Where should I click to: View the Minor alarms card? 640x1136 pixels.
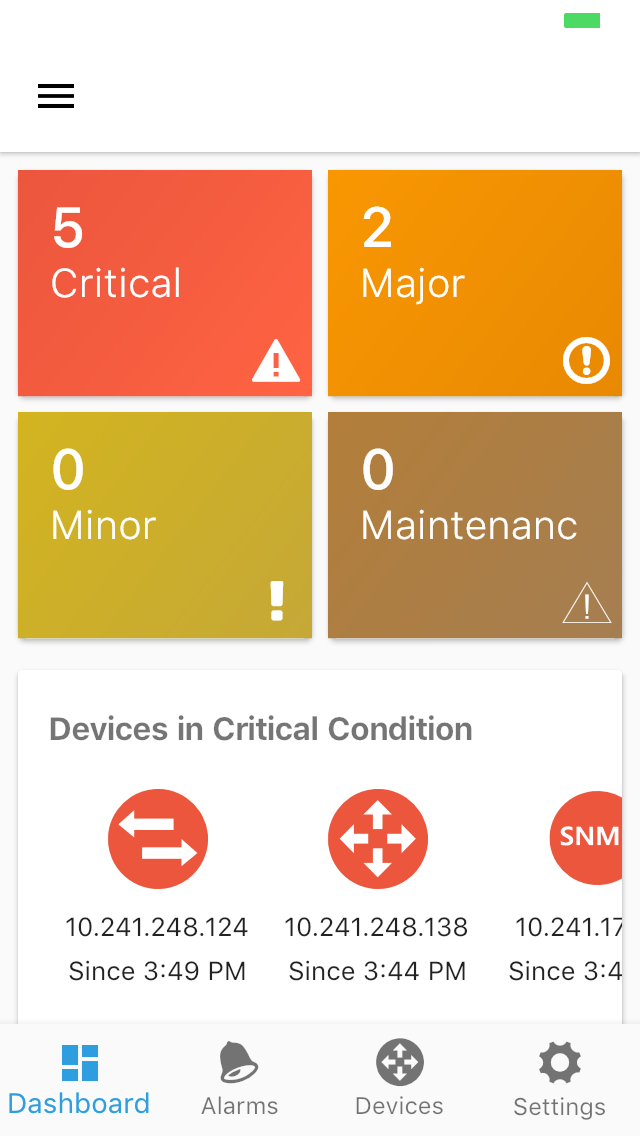click(165, 525)
